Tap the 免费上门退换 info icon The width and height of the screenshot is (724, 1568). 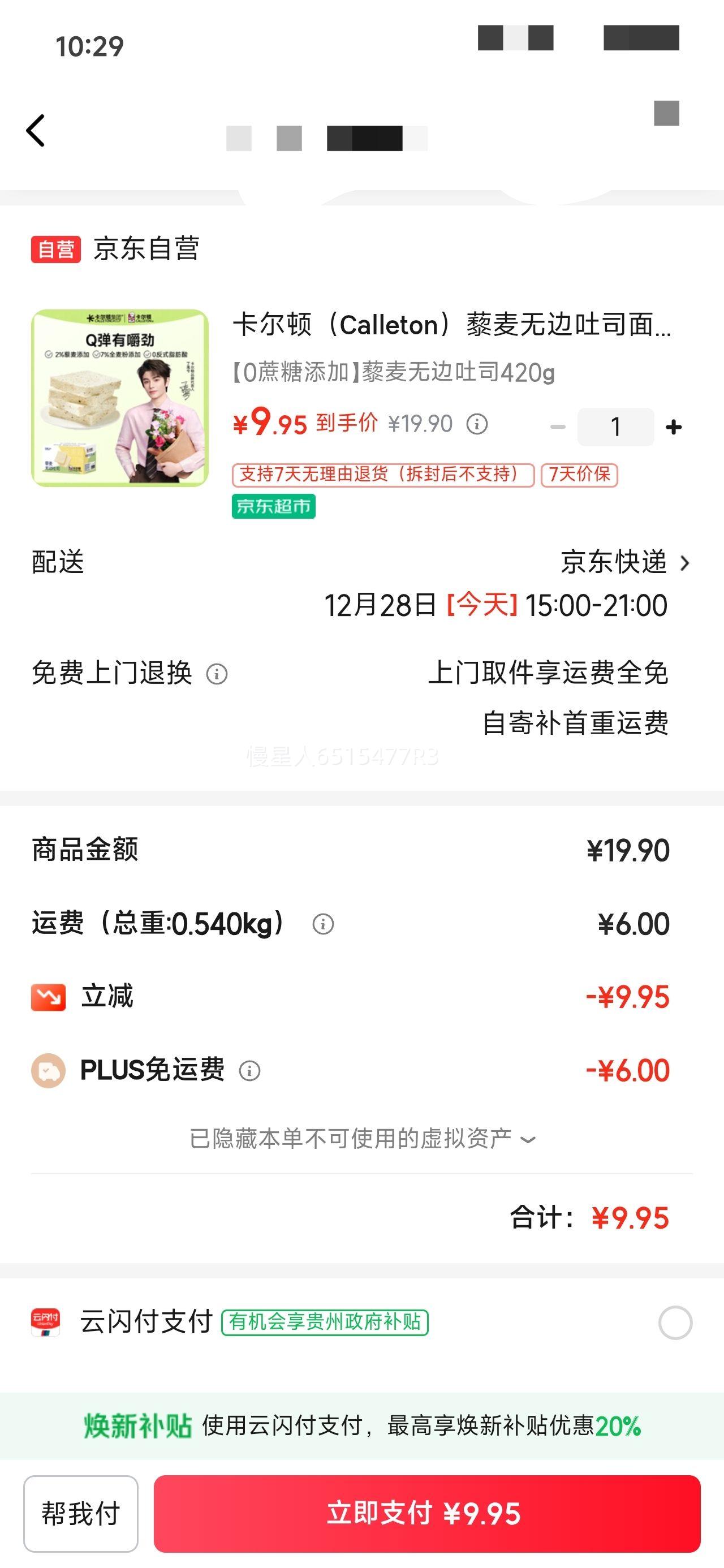point(216,674)
